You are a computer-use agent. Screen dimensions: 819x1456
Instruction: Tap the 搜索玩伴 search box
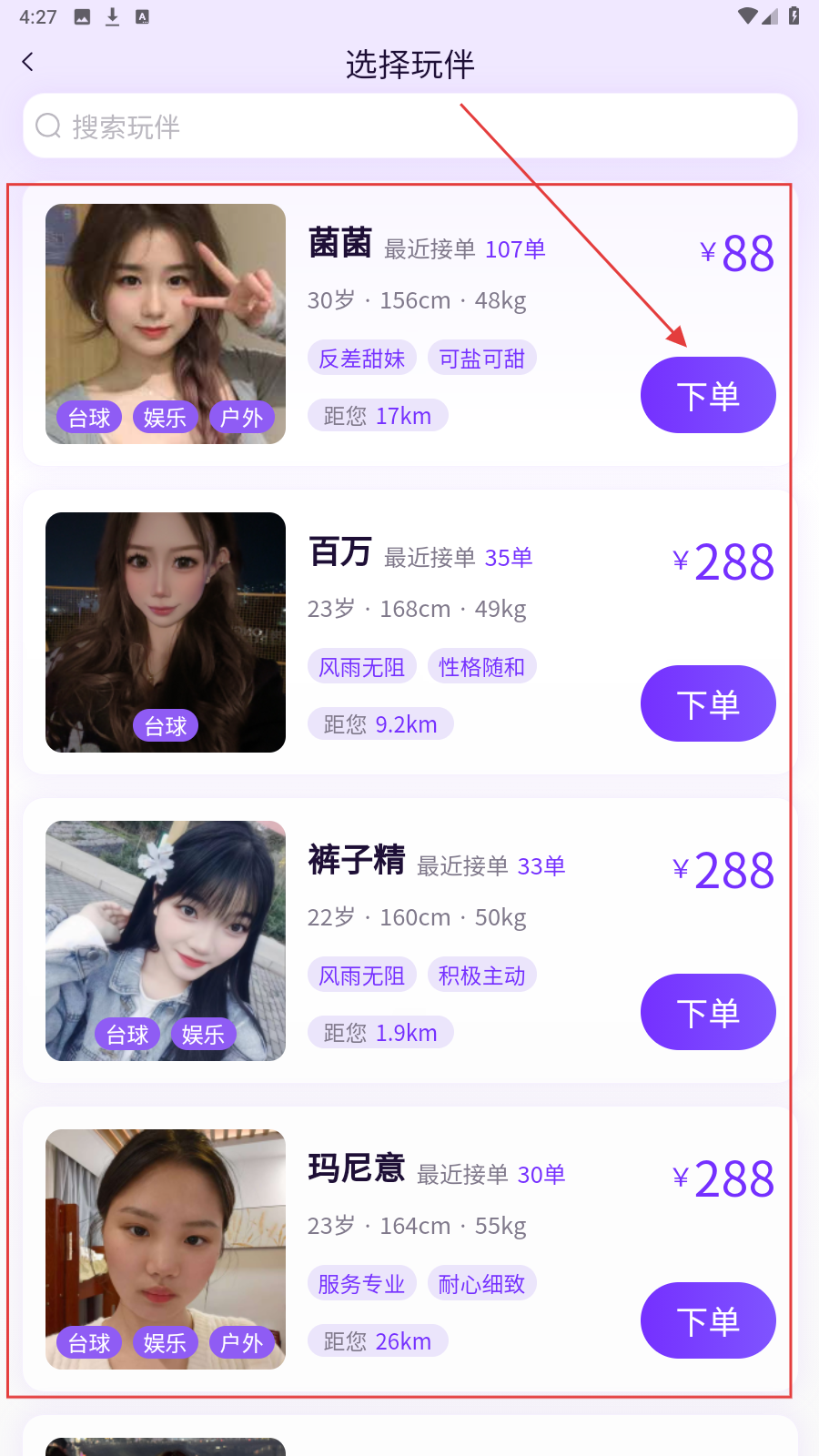pos(409,126)
